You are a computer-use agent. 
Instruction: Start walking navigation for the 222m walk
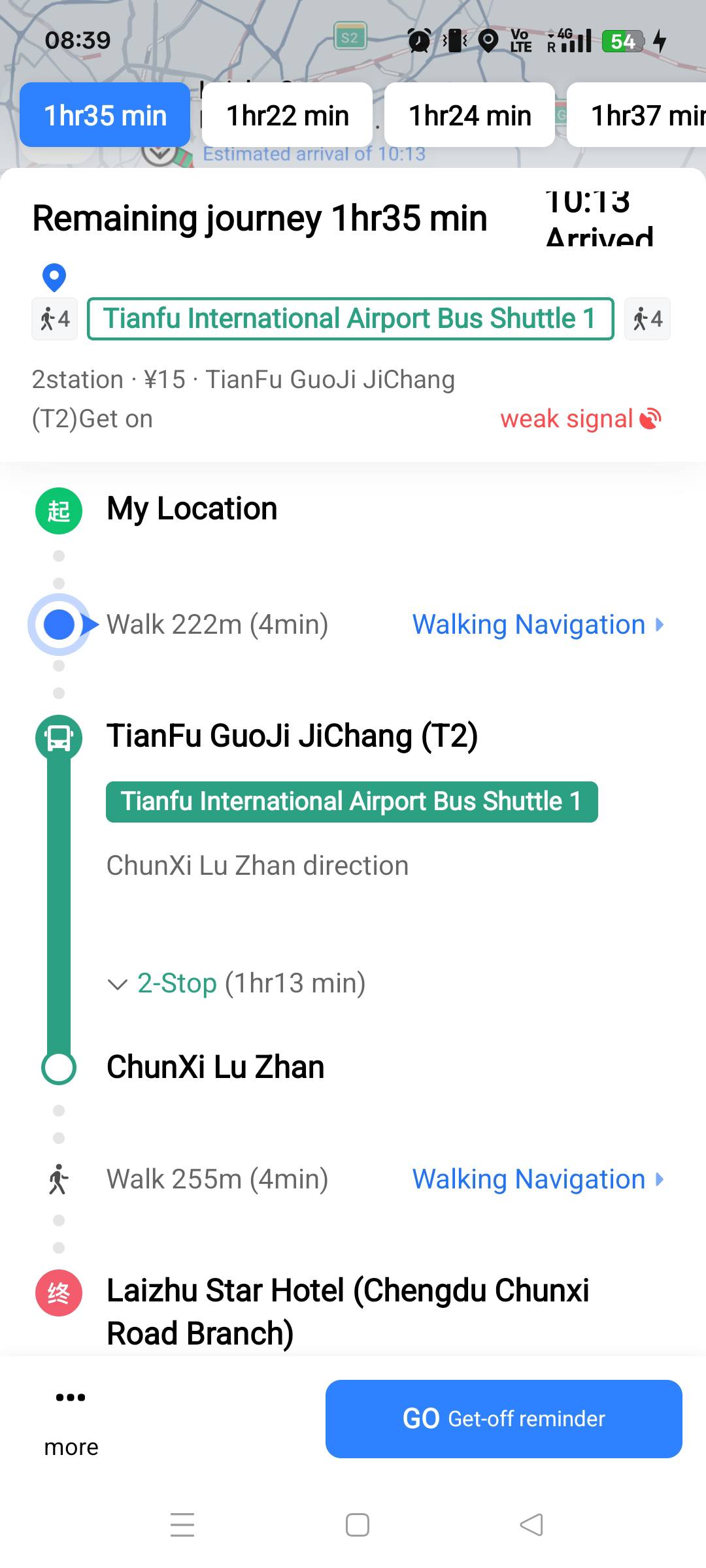pos(537,625)
